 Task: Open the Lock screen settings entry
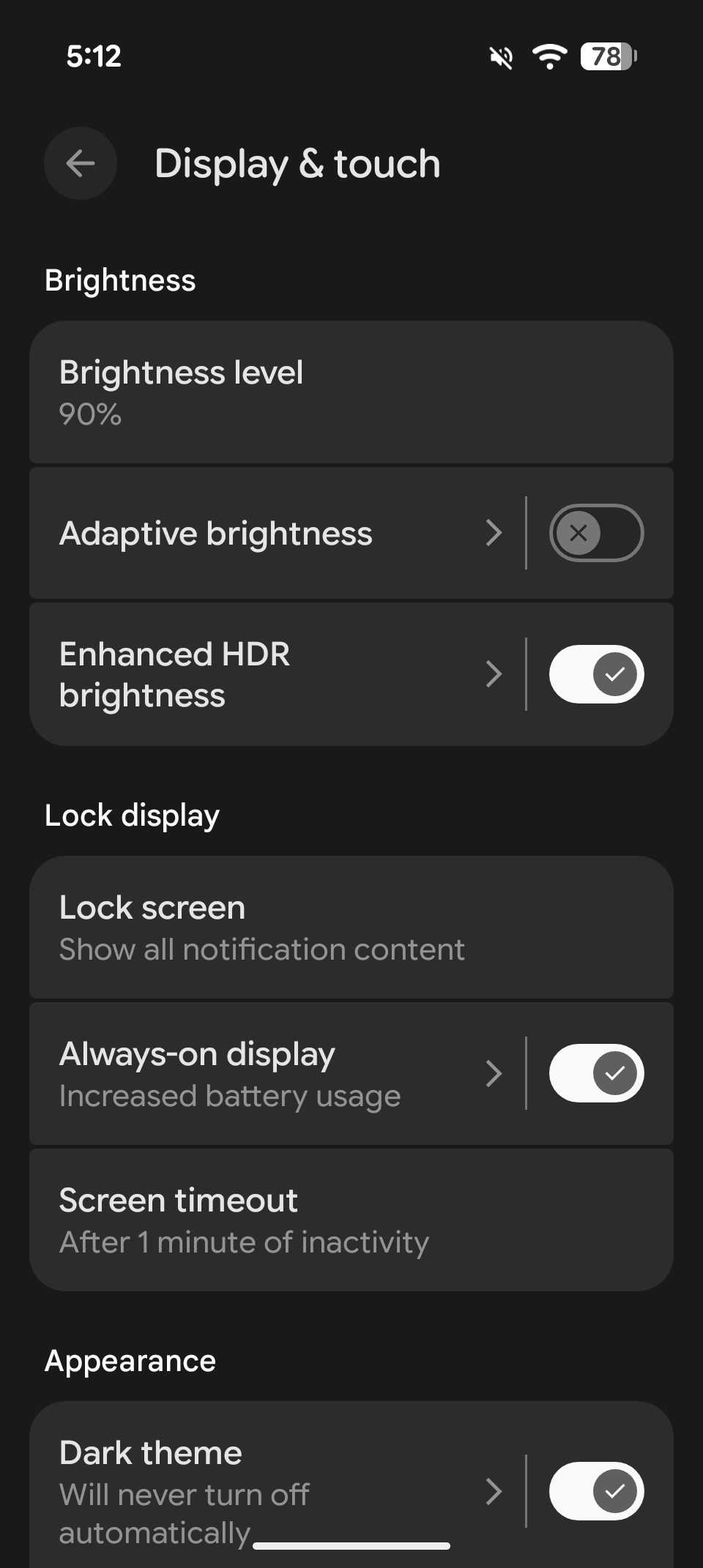(x=351, y=927)
